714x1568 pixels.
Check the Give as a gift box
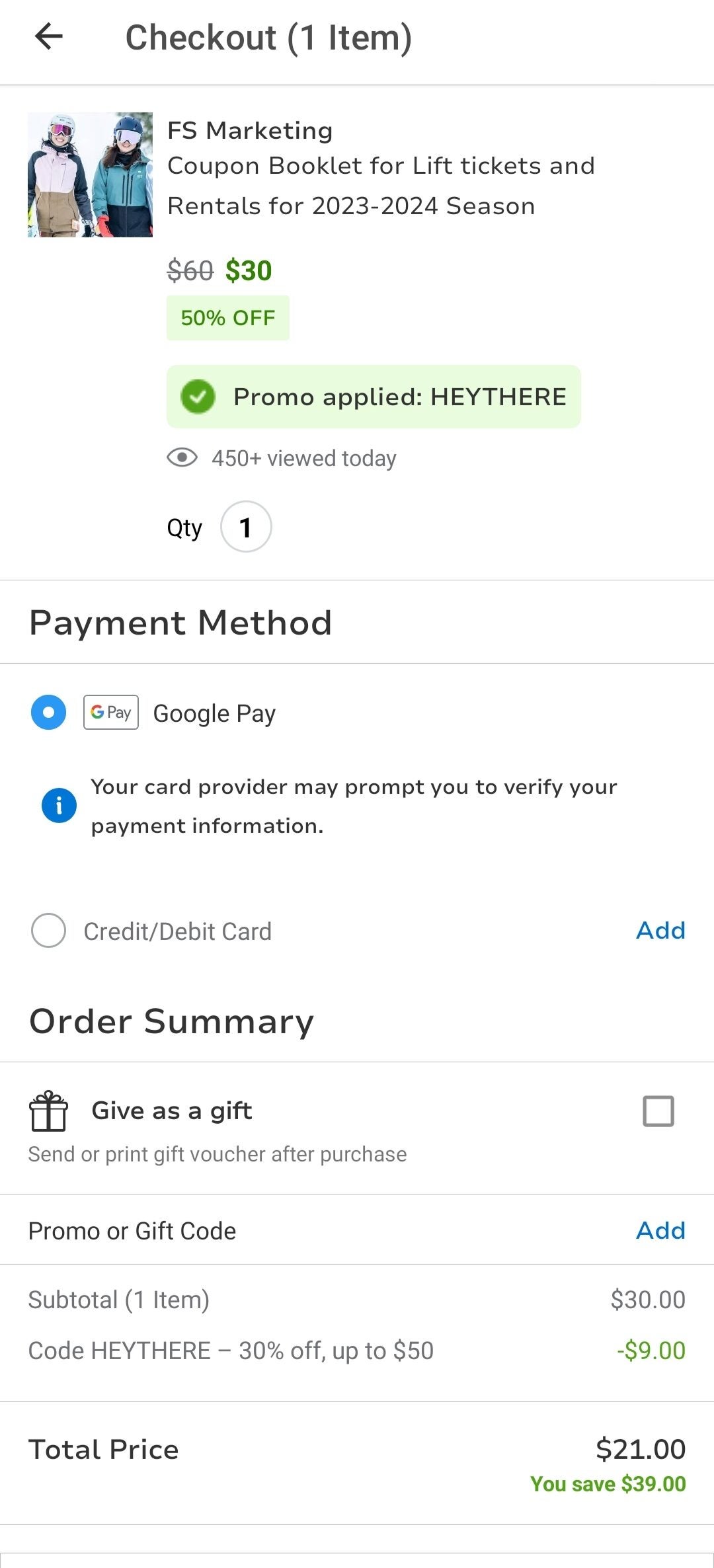(x=658, y=1111)
